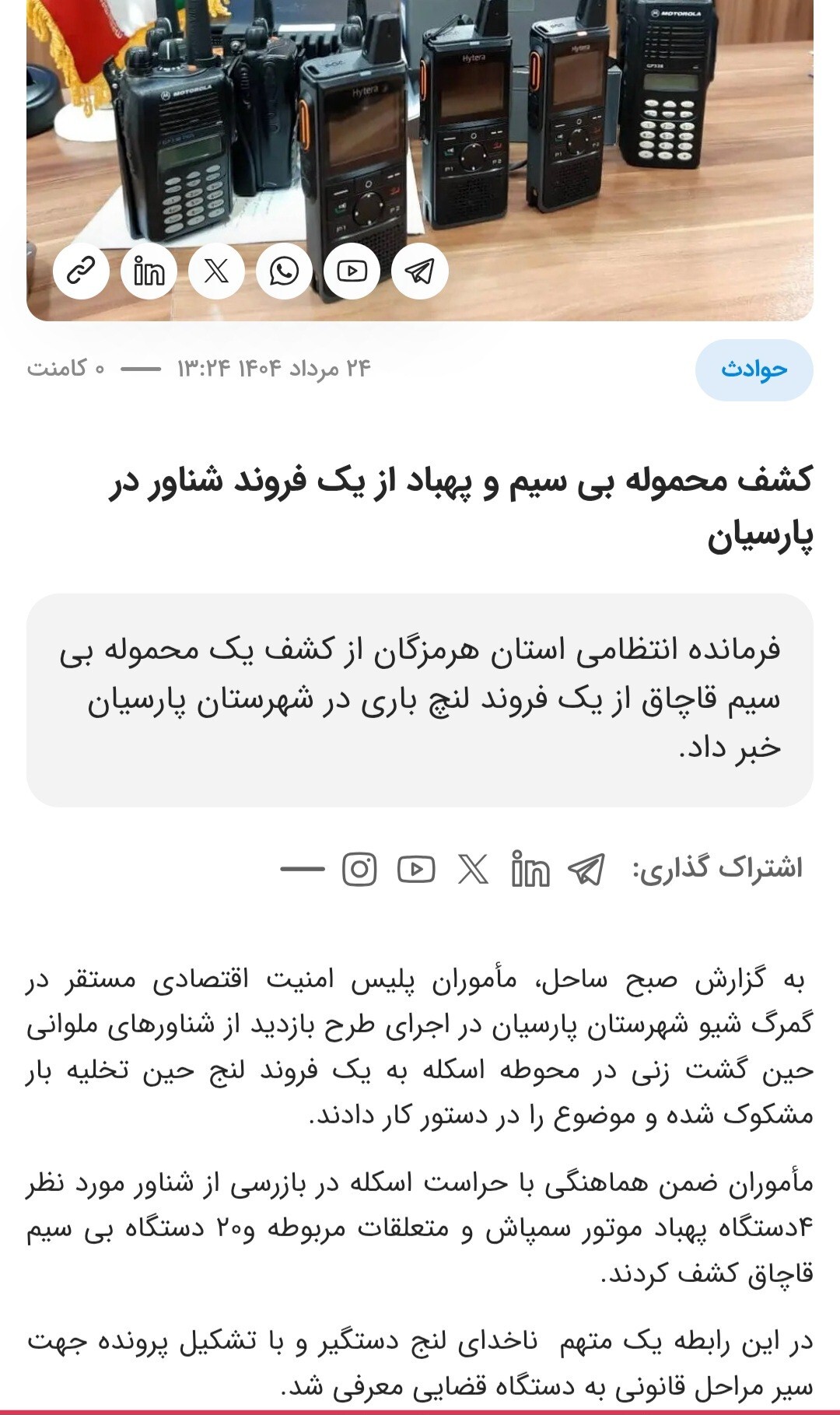Screen dimensions: 840x1415
Task: Share on LinkedIn in the اشتراک گذاری row
Action: 530,869
